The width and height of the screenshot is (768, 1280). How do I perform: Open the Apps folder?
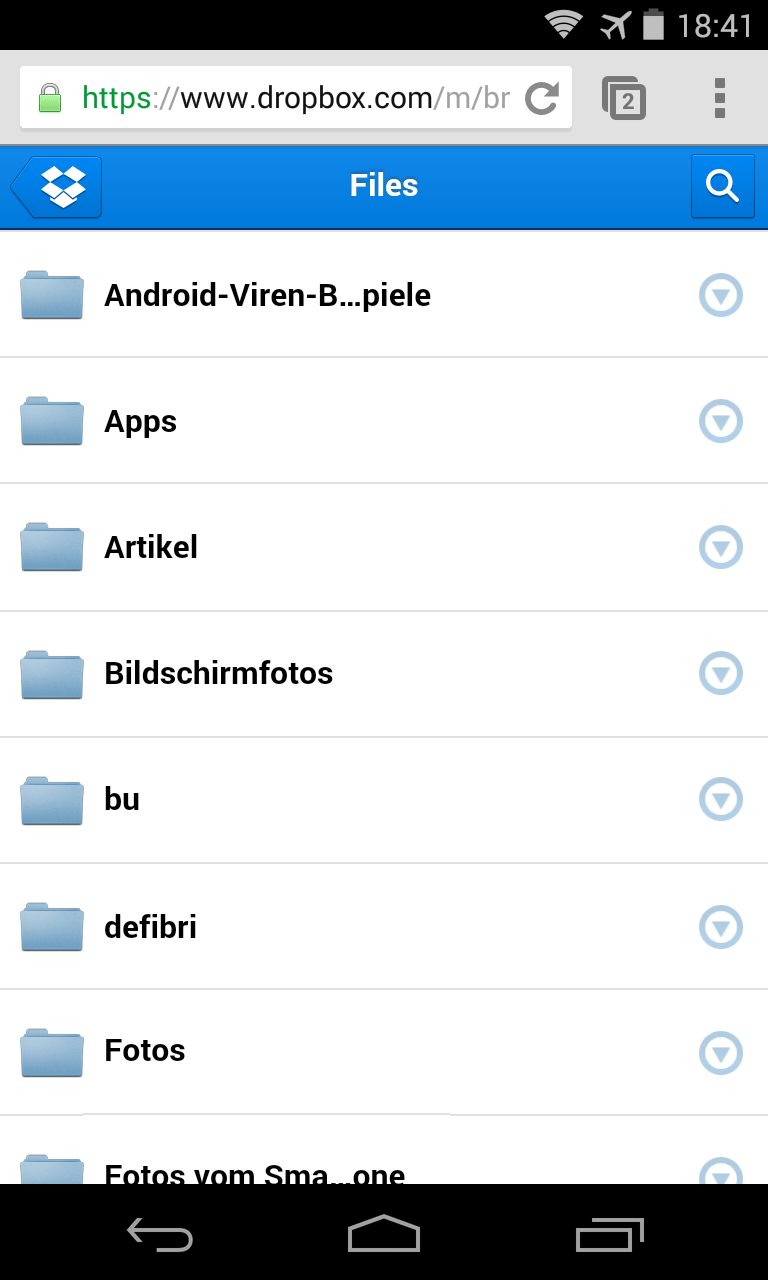pos(140,421)
